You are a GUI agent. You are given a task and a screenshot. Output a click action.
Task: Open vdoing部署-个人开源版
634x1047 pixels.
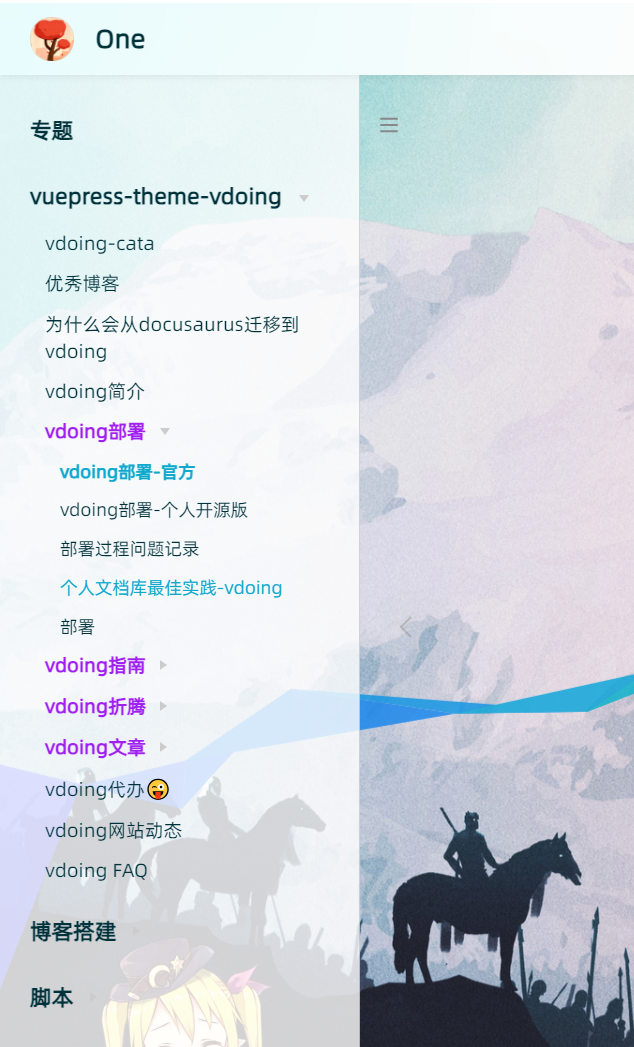click(153, 510)
